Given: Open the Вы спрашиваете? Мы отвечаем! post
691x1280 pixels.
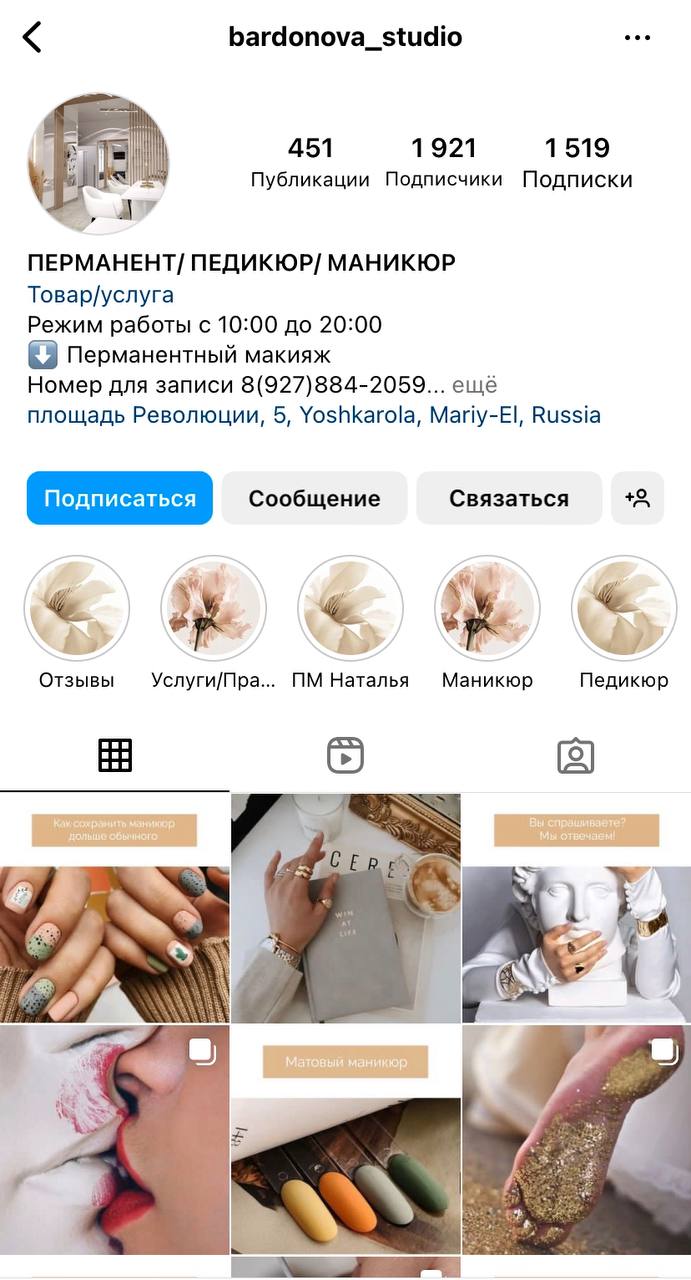Looking at the screenshot, I should [576, 908].
